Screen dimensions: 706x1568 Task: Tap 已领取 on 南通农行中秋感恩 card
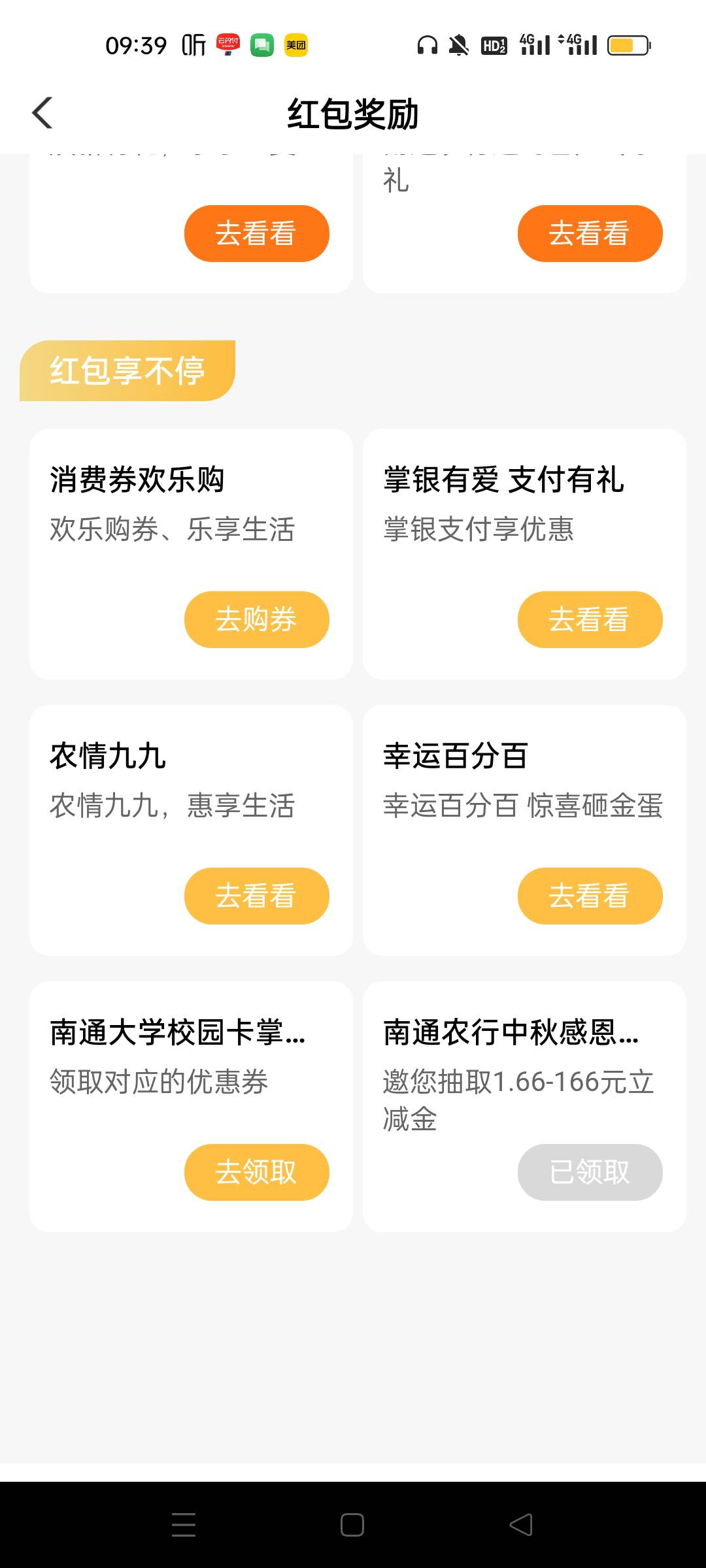pos(590,1172)
